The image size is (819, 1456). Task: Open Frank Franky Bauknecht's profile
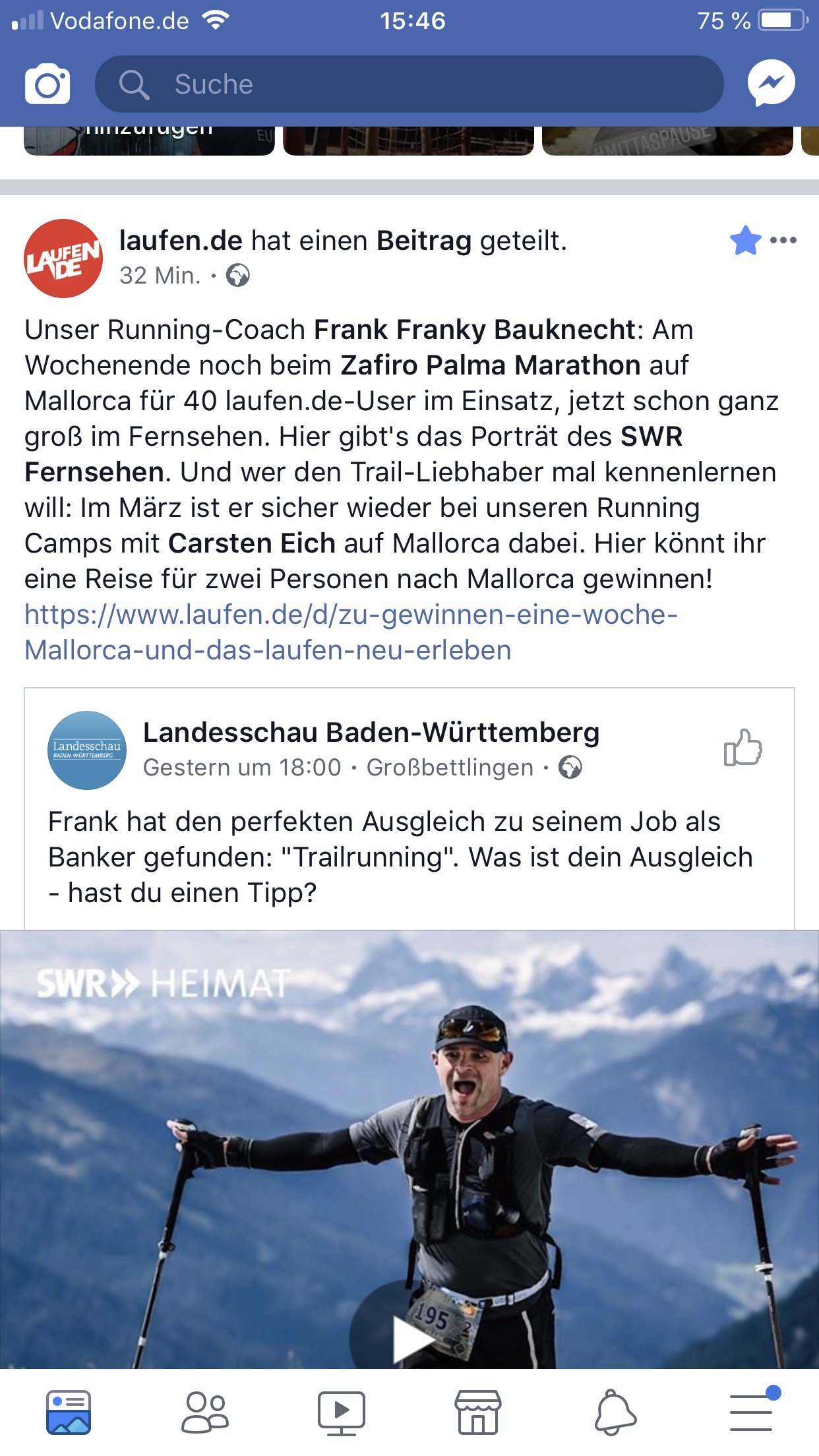point(474,330)
